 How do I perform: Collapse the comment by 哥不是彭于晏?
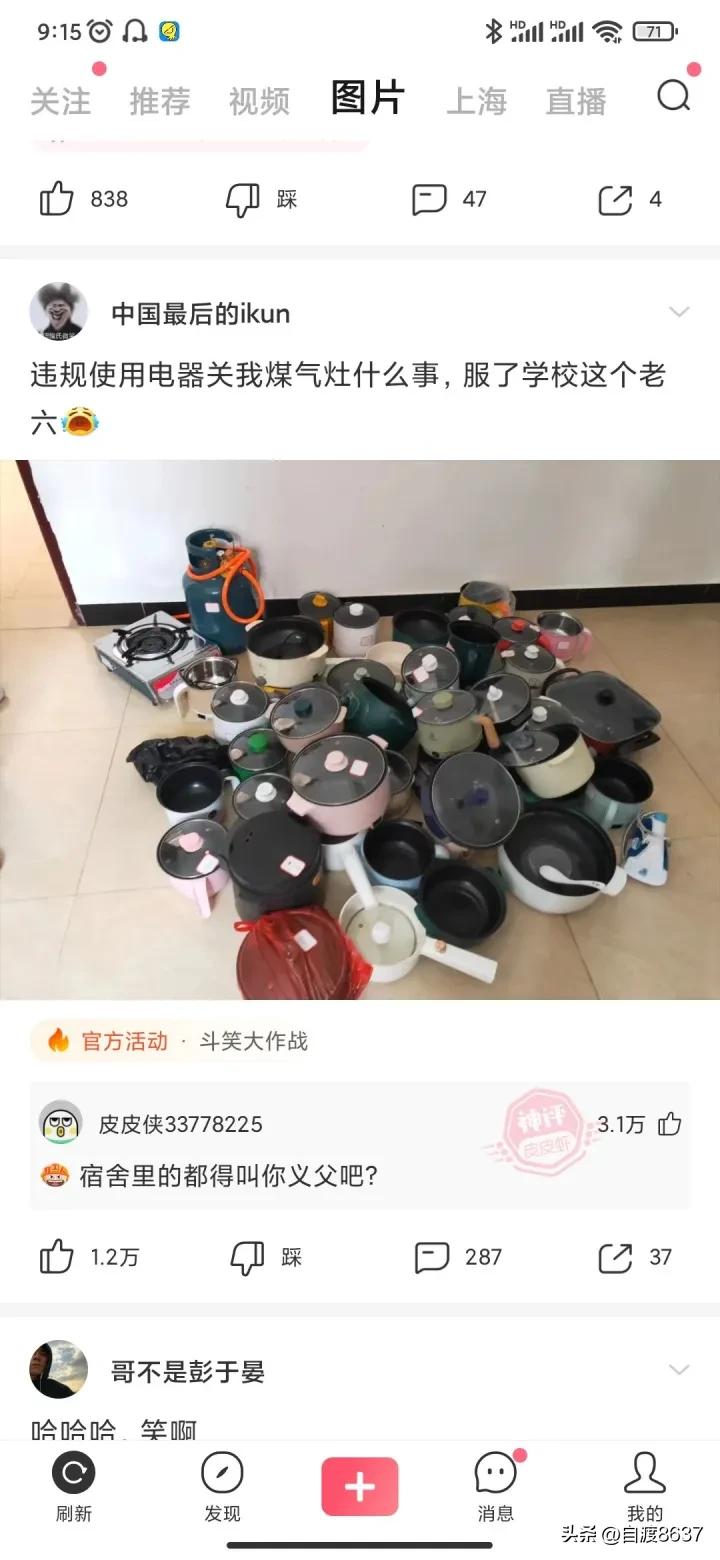coord(679,1370)
